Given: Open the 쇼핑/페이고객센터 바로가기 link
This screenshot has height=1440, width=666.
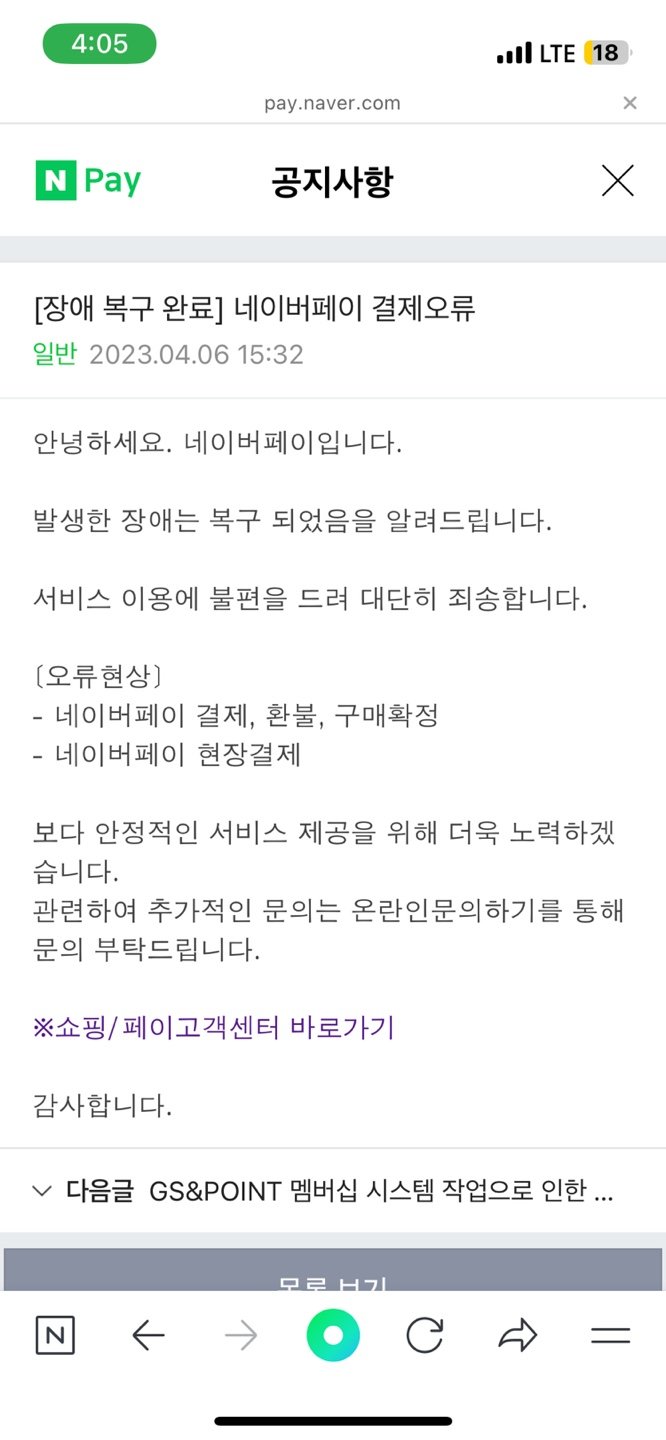Looking at the screenshot, I should (214, 1027).
